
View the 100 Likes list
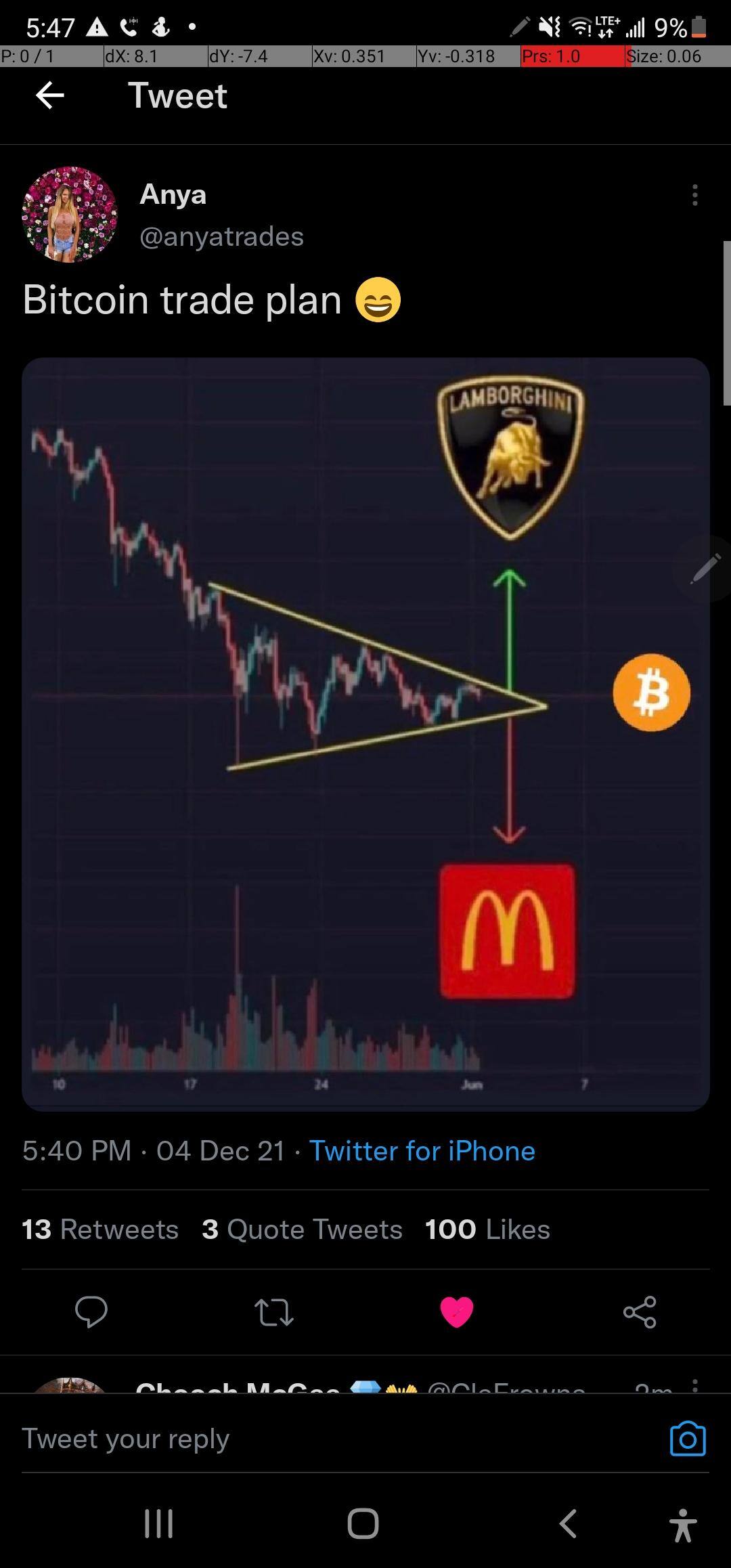(x=487, y=1229)
